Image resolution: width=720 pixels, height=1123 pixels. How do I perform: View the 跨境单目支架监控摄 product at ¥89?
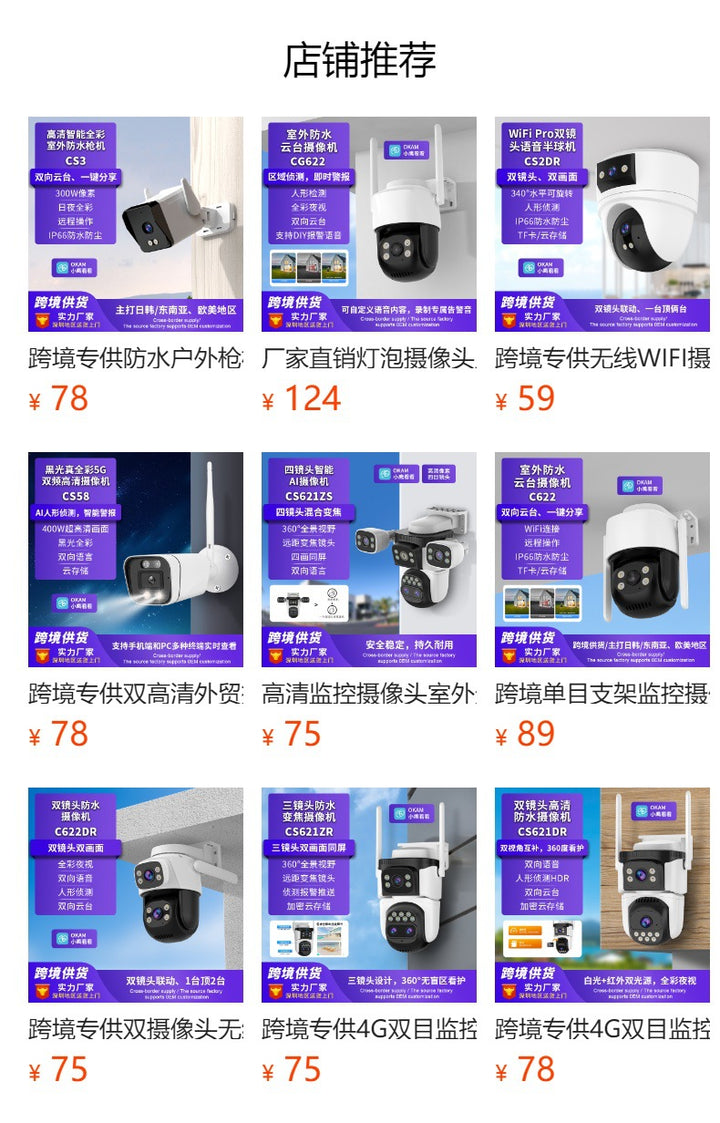602,560
